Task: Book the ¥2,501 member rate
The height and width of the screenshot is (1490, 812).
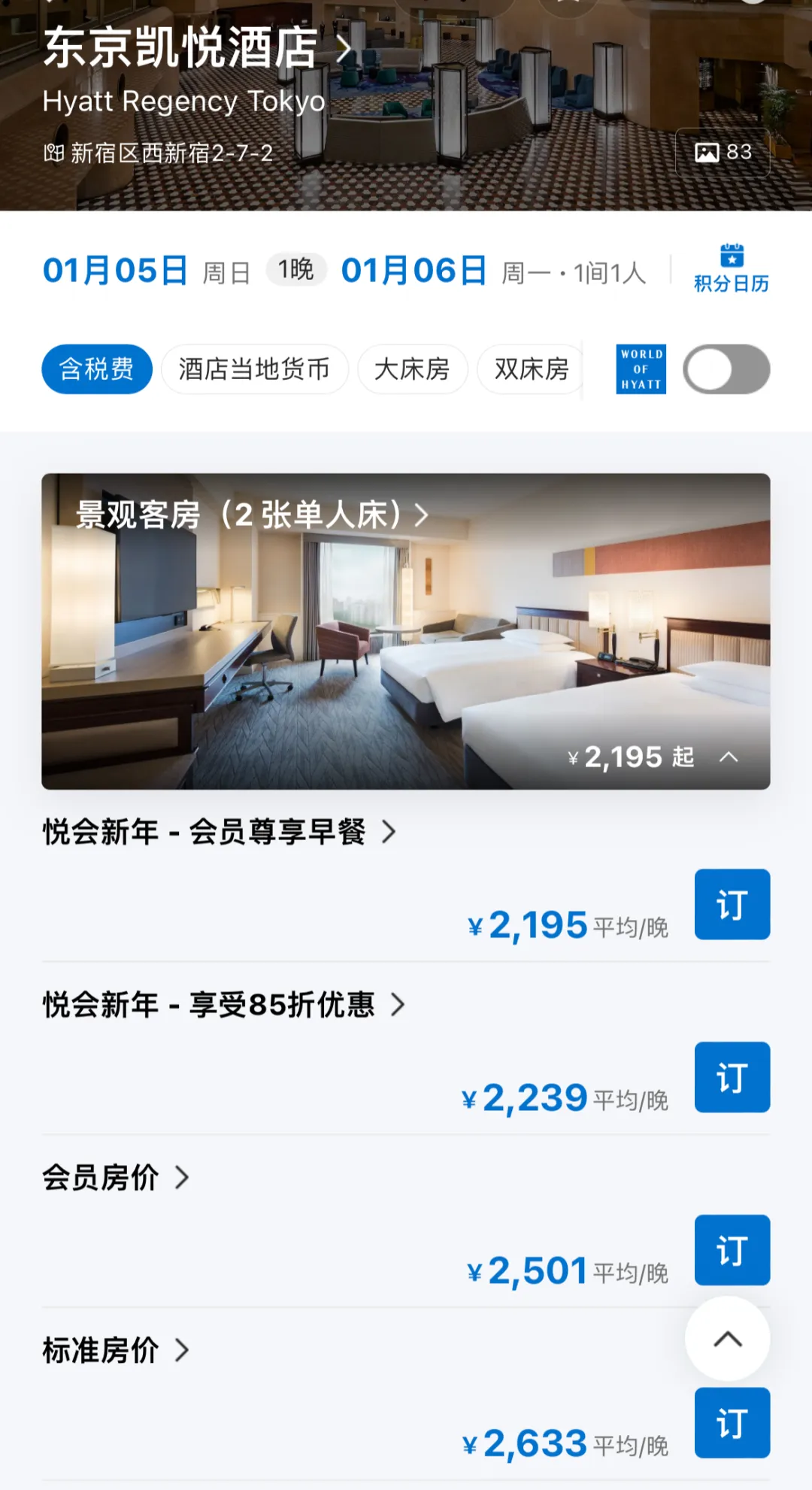Action: click(732, 1250)
